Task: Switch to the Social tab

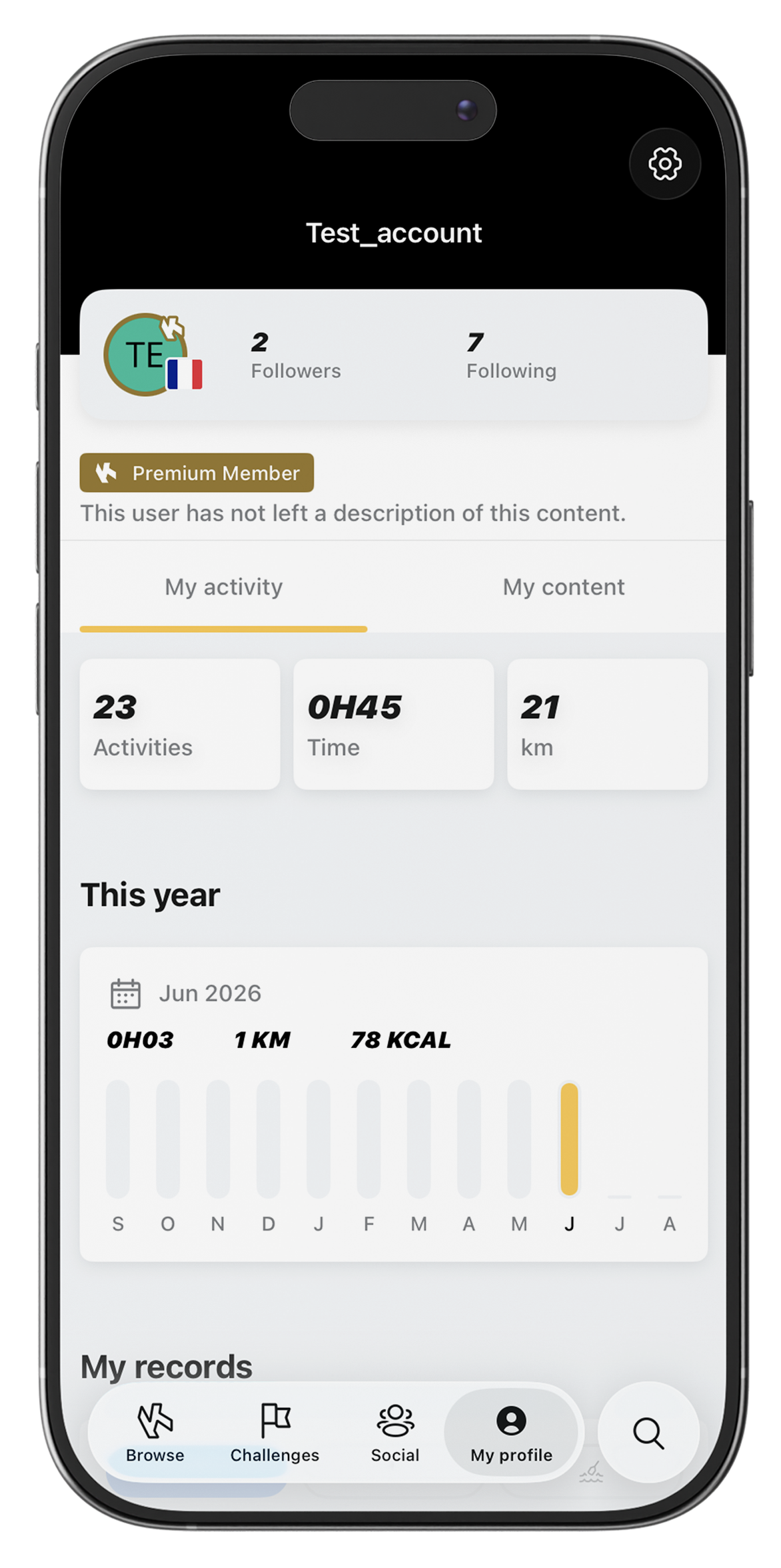Action: [395, 1433]
